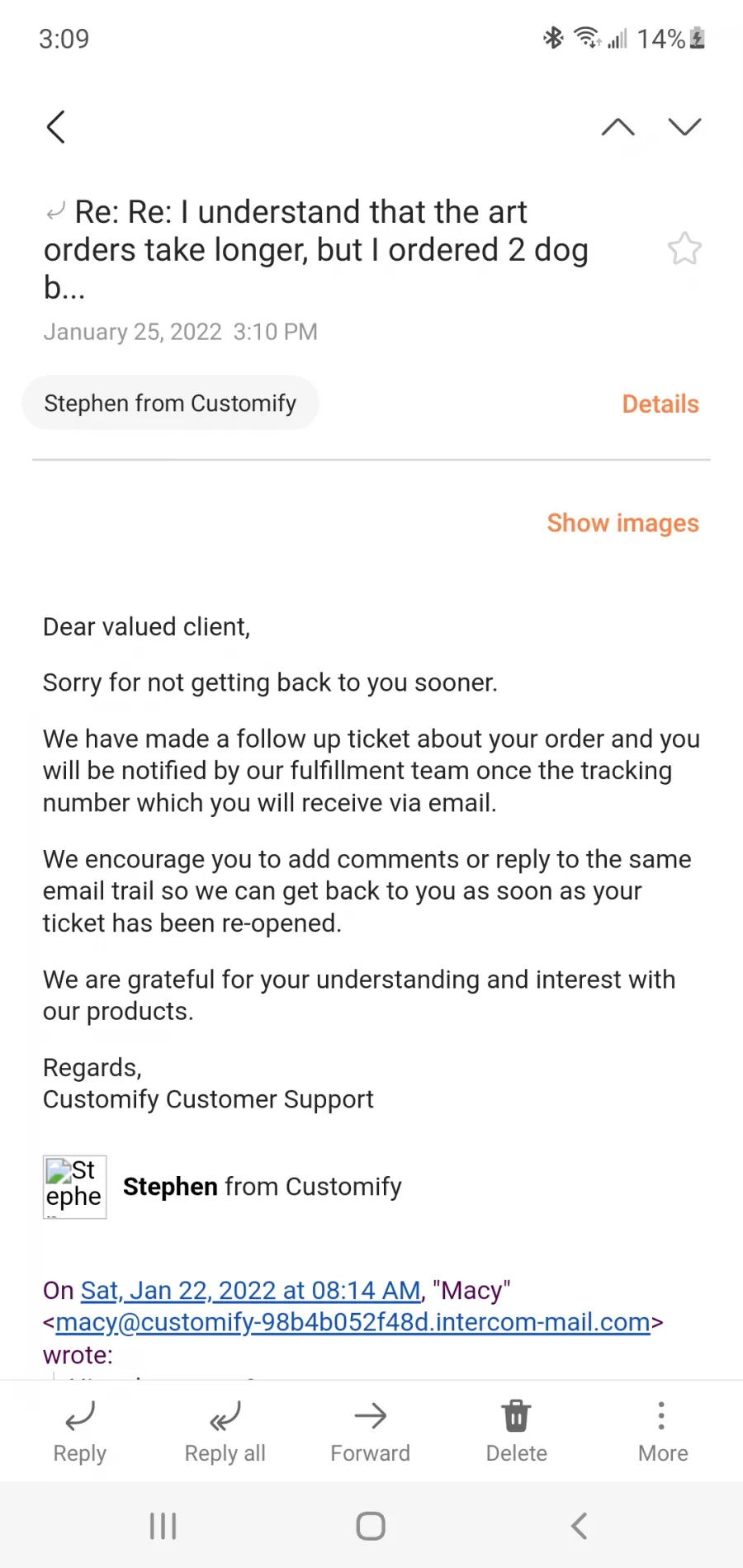Show images in this email
This screenshot has width=743, height=1568.
(x=622, y=522)
